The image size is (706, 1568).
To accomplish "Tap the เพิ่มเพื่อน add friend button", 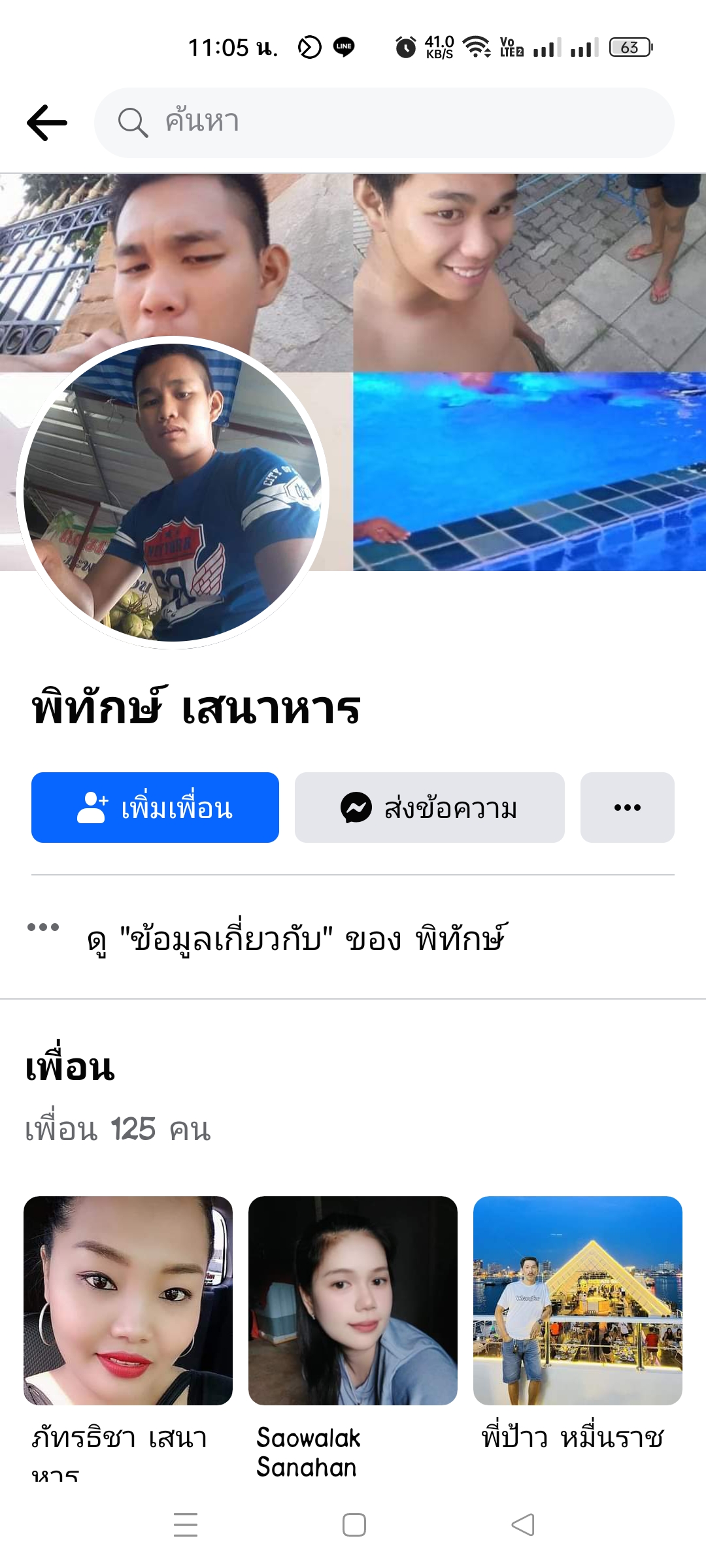I will [x=155, y=808].
